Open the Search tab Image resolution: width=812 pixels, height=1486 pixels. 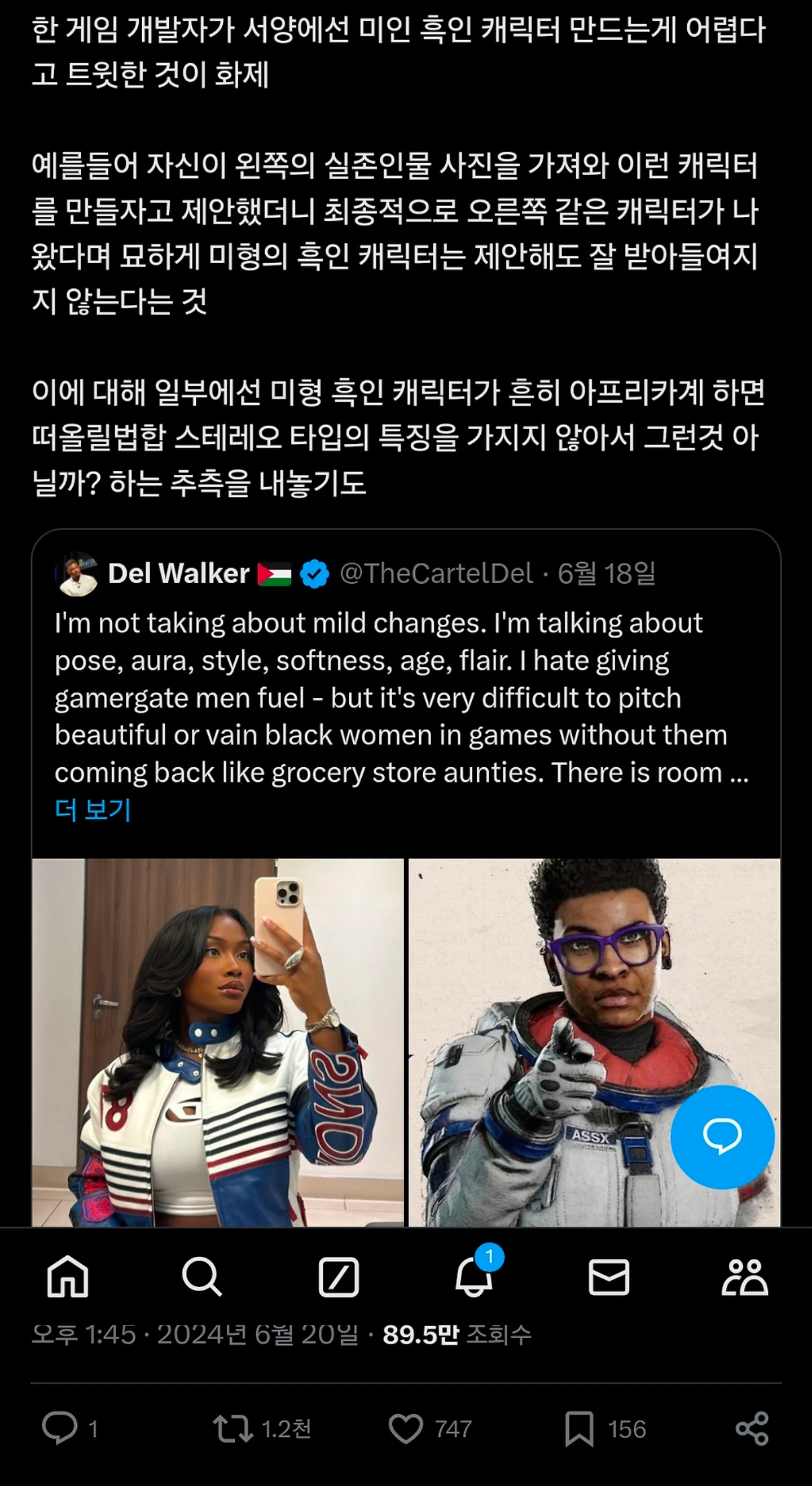pos(202,1276)
